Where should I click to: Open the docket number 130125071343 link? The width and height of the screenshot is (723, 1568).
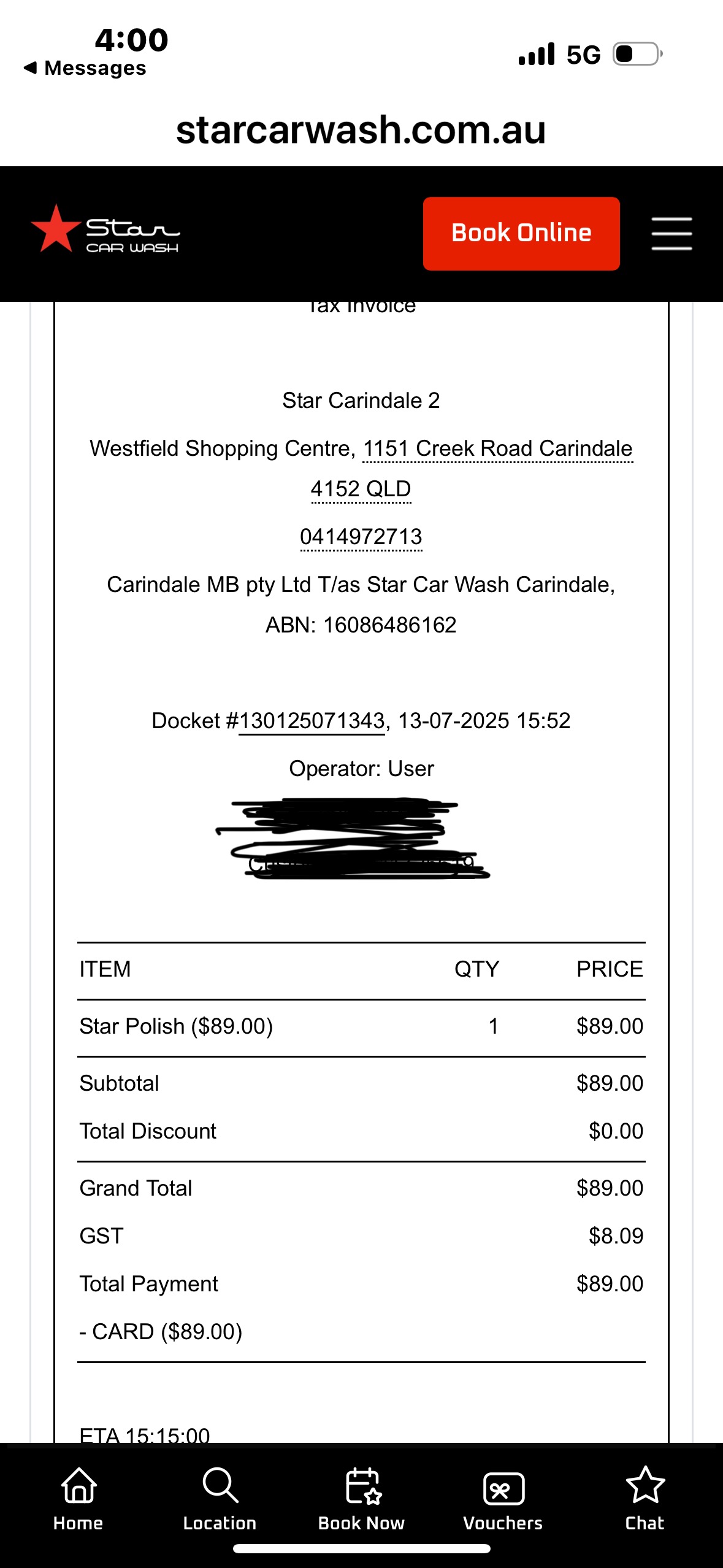[312, 721]
